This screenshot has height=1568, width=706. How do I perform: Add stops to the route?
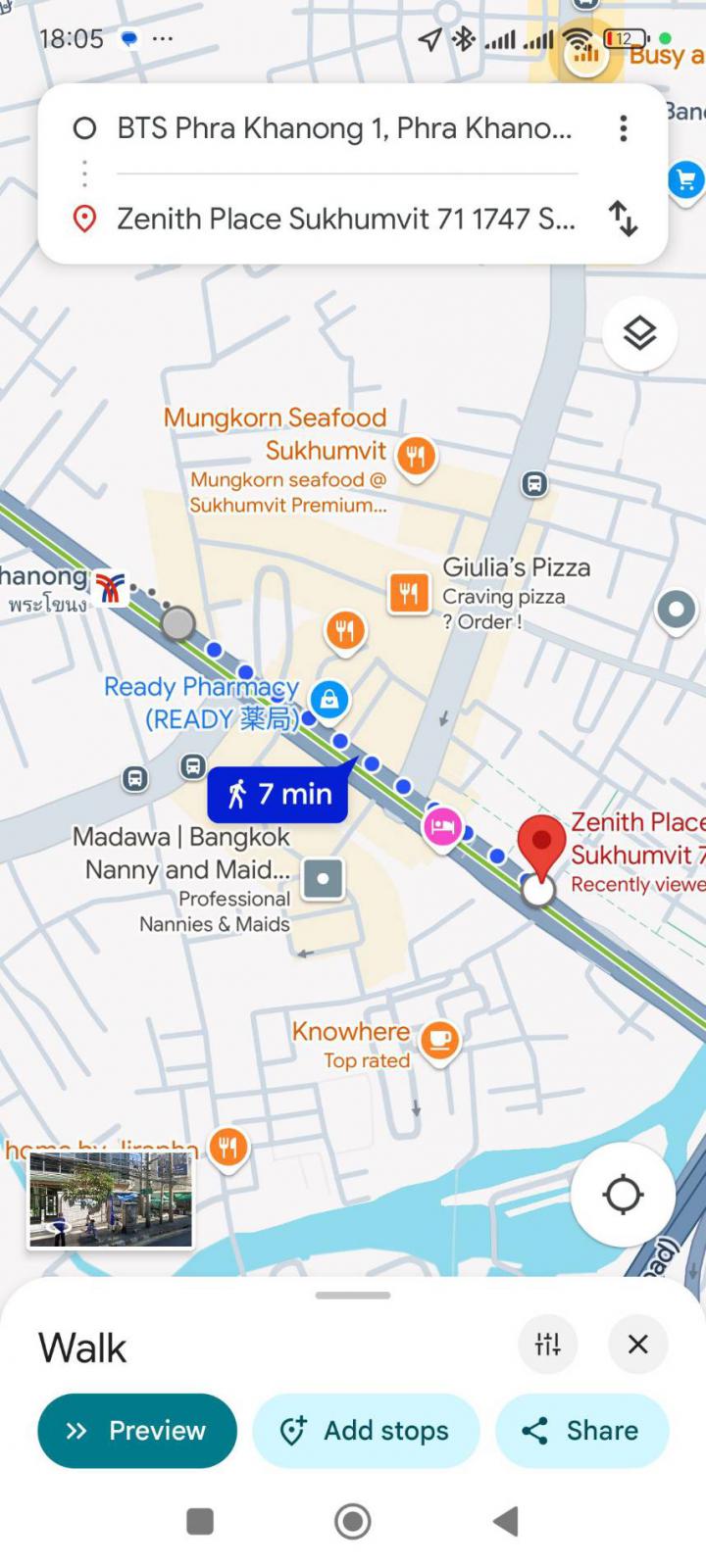366,1431
